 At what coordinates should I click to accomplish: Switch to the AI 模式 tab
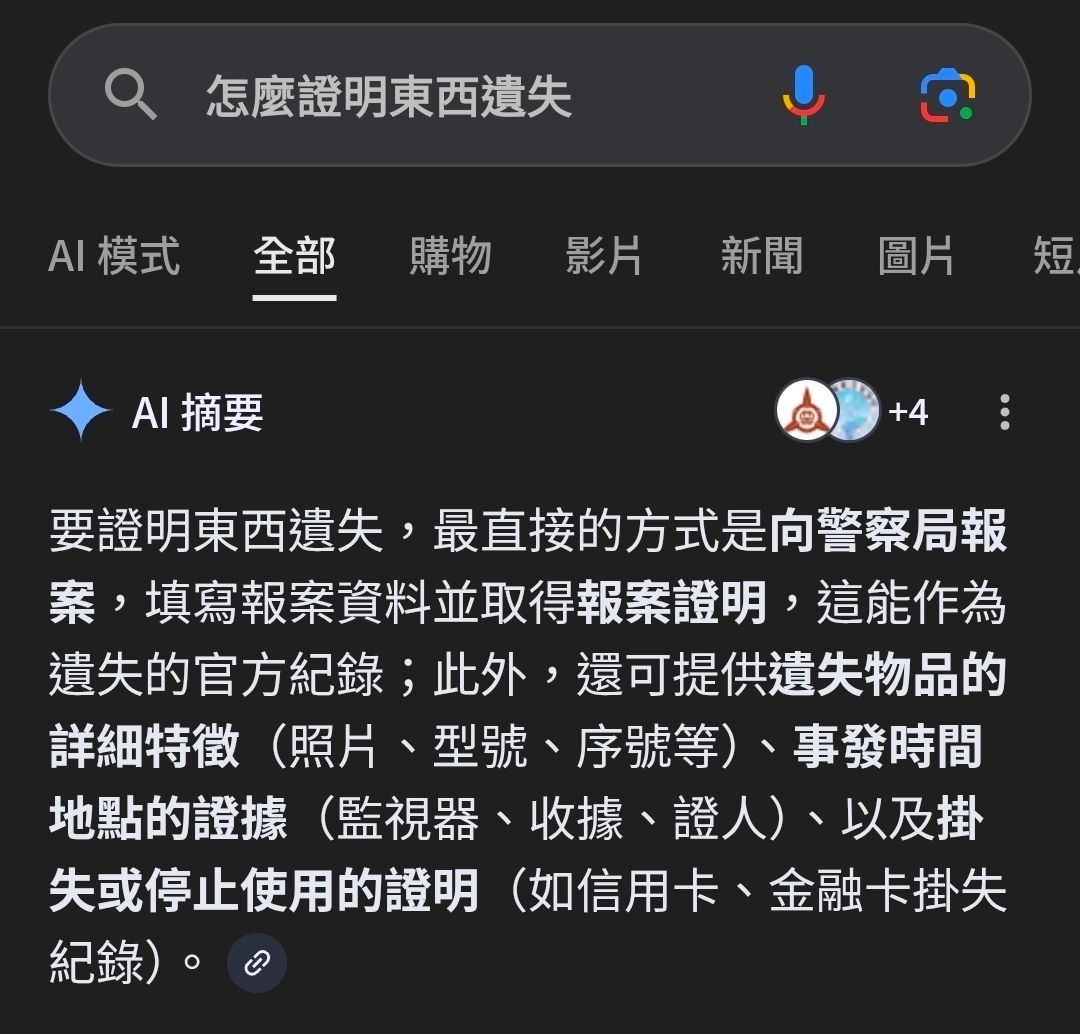[114, 256]
